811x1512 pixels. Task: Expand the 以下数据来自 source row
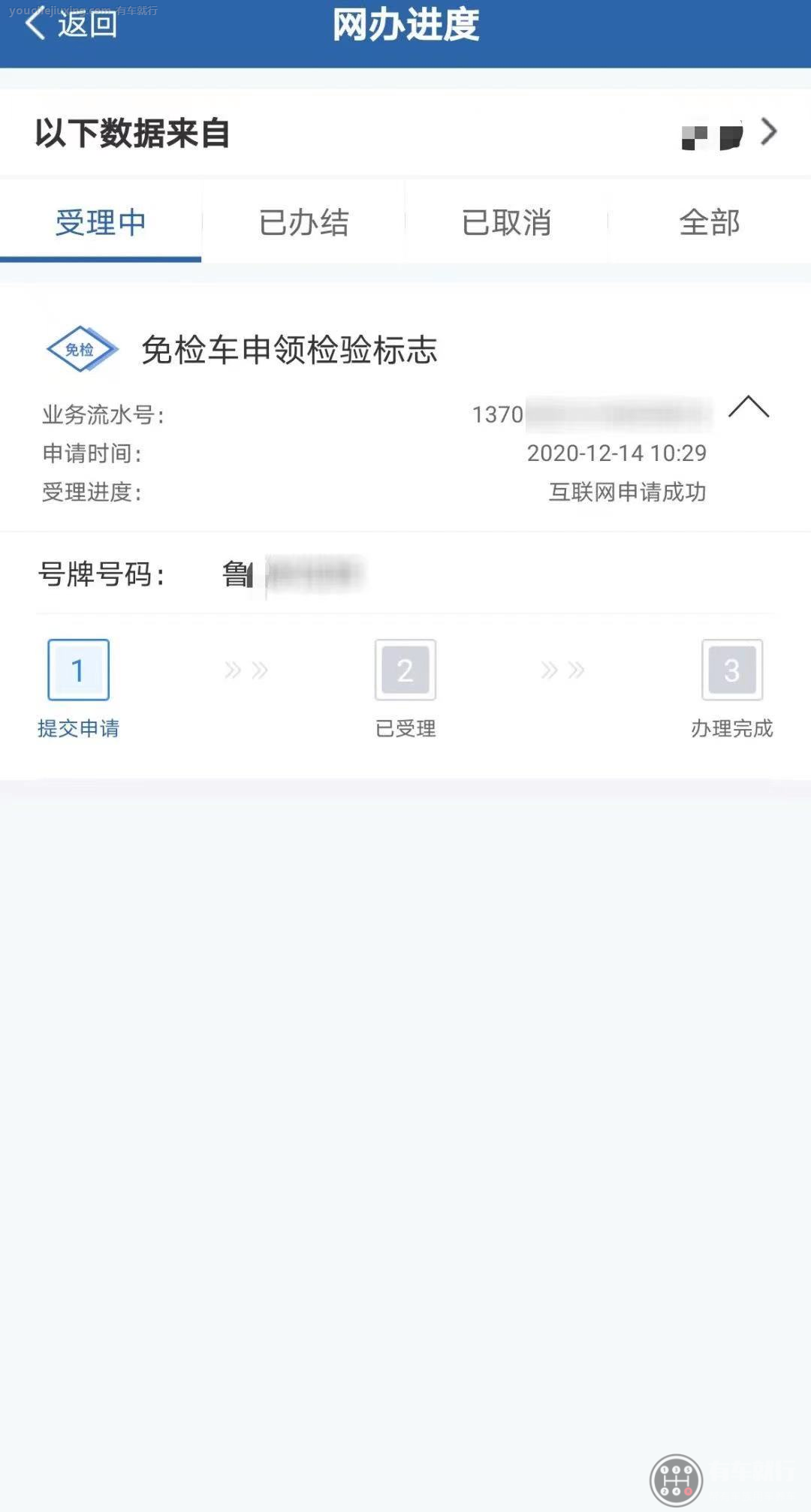[131, 132]
